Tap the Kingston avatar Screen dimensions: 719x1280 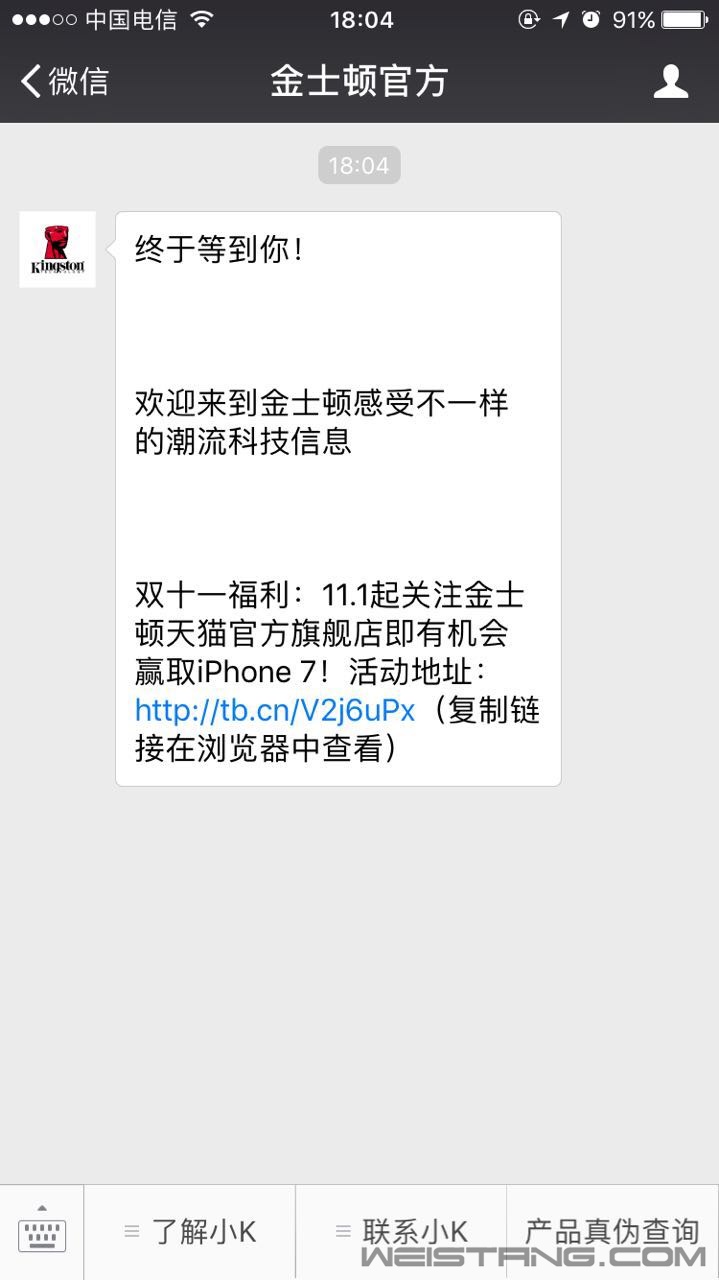57,249
